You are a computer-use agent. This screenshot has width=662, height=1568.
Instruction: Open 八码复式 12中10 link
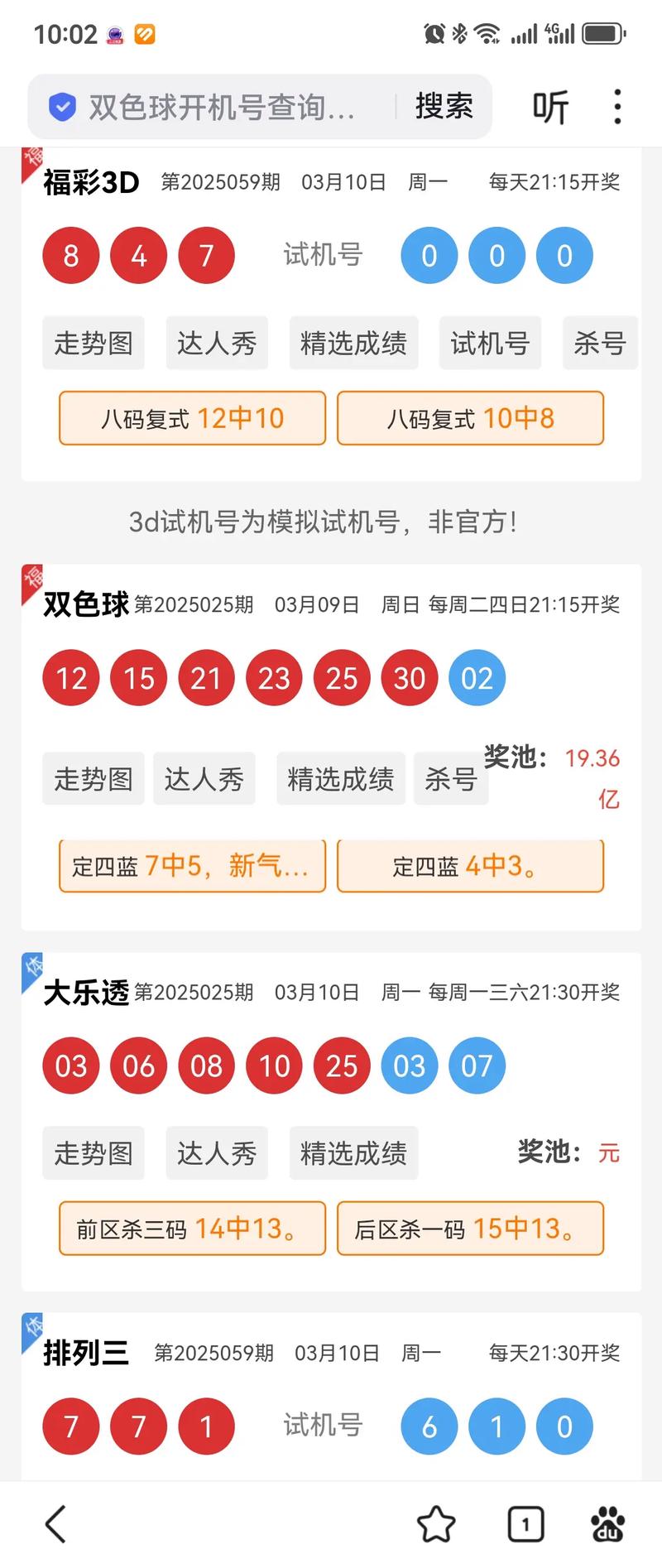[x=191, y=419]
